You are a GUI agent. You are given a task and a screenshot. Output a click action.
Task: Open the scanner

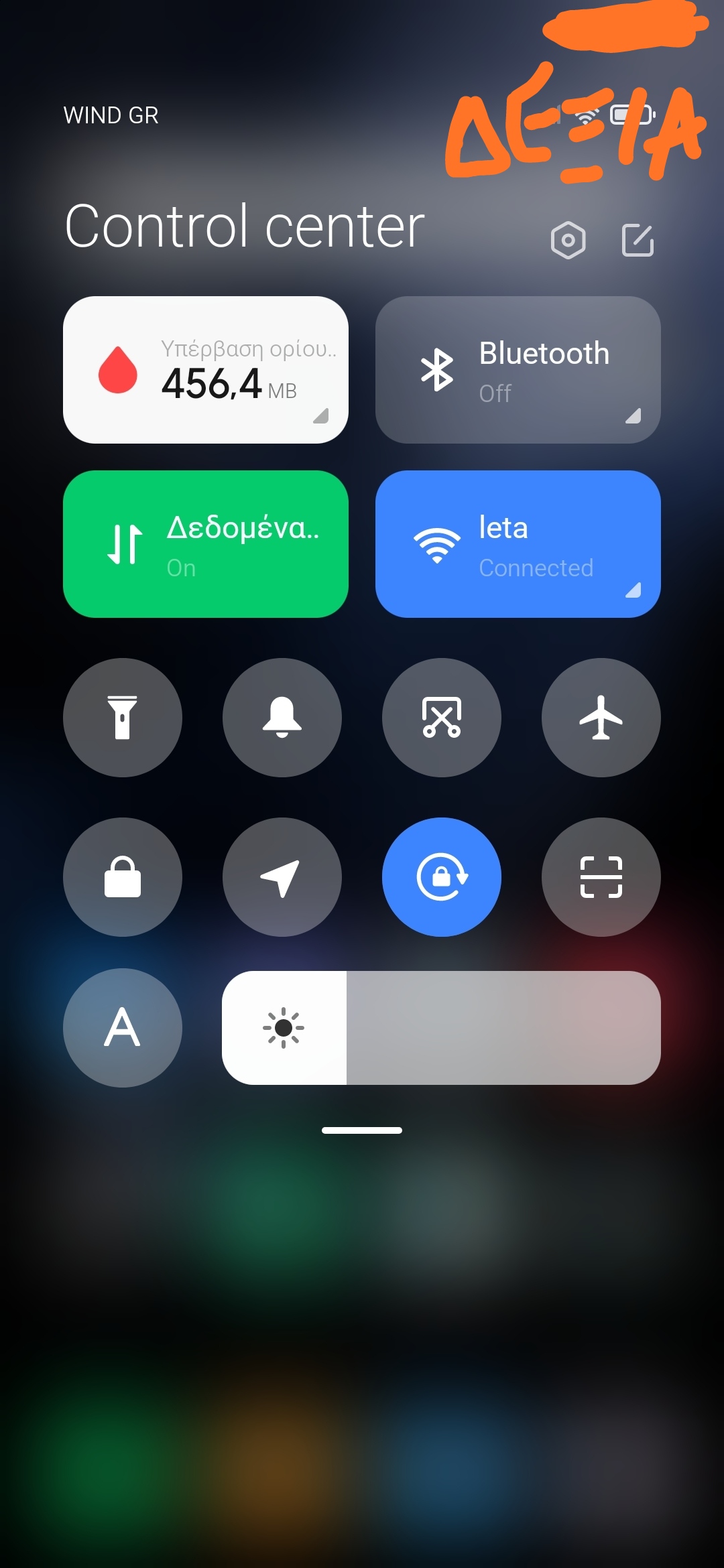(601, 877)
